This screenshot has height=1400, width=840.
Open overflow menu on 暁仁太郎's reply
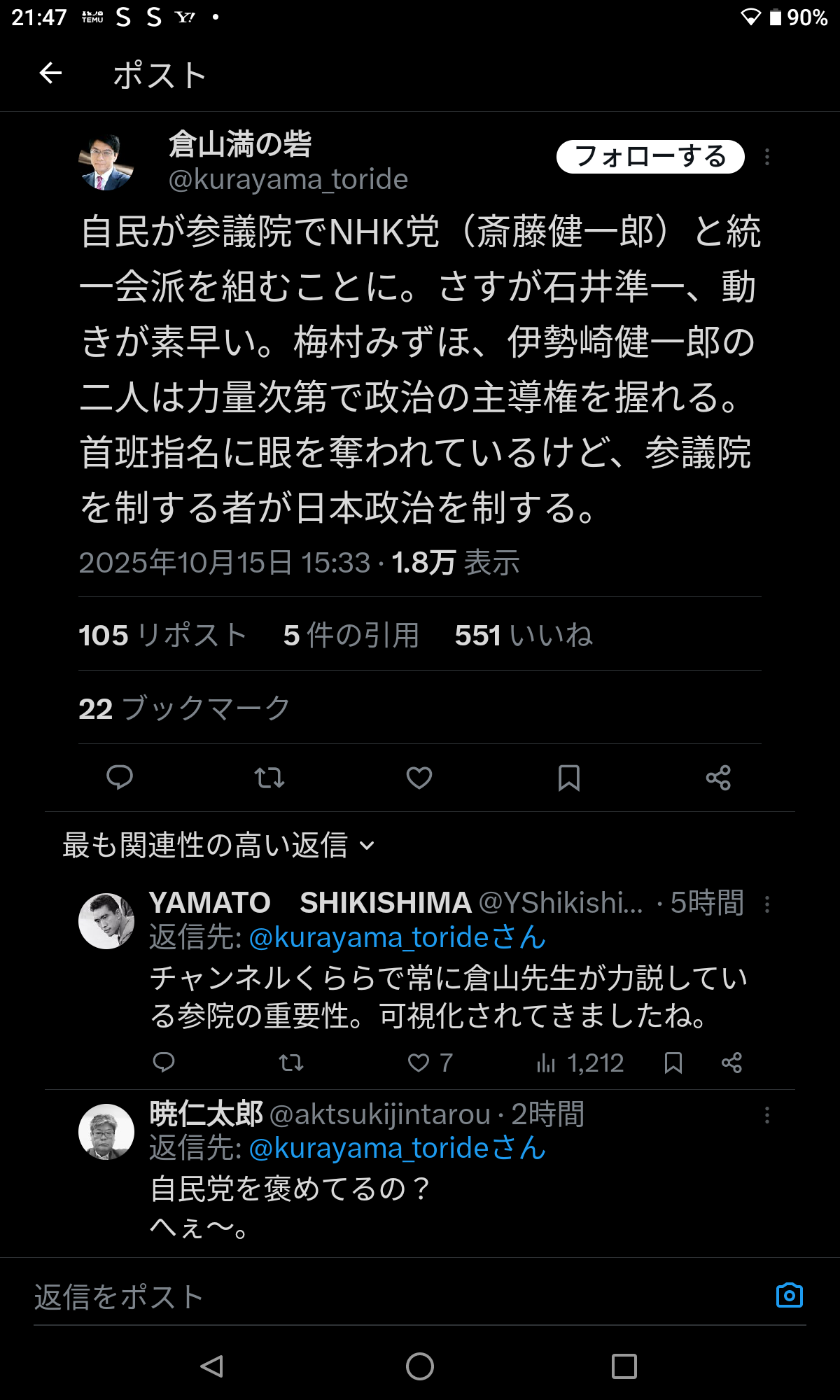(767, 1115)
